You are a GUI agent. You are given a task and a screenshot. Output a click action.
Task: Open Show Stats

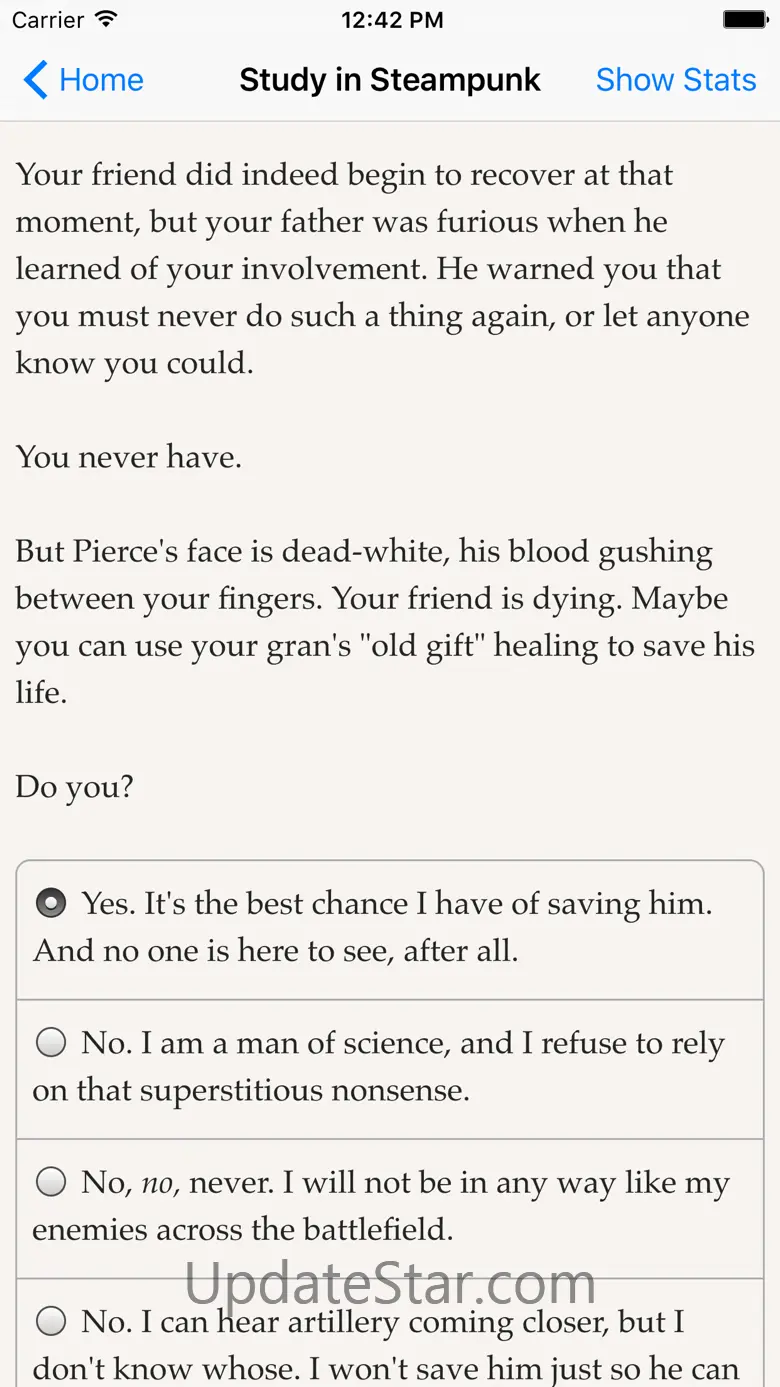click(x=675, y=80)
